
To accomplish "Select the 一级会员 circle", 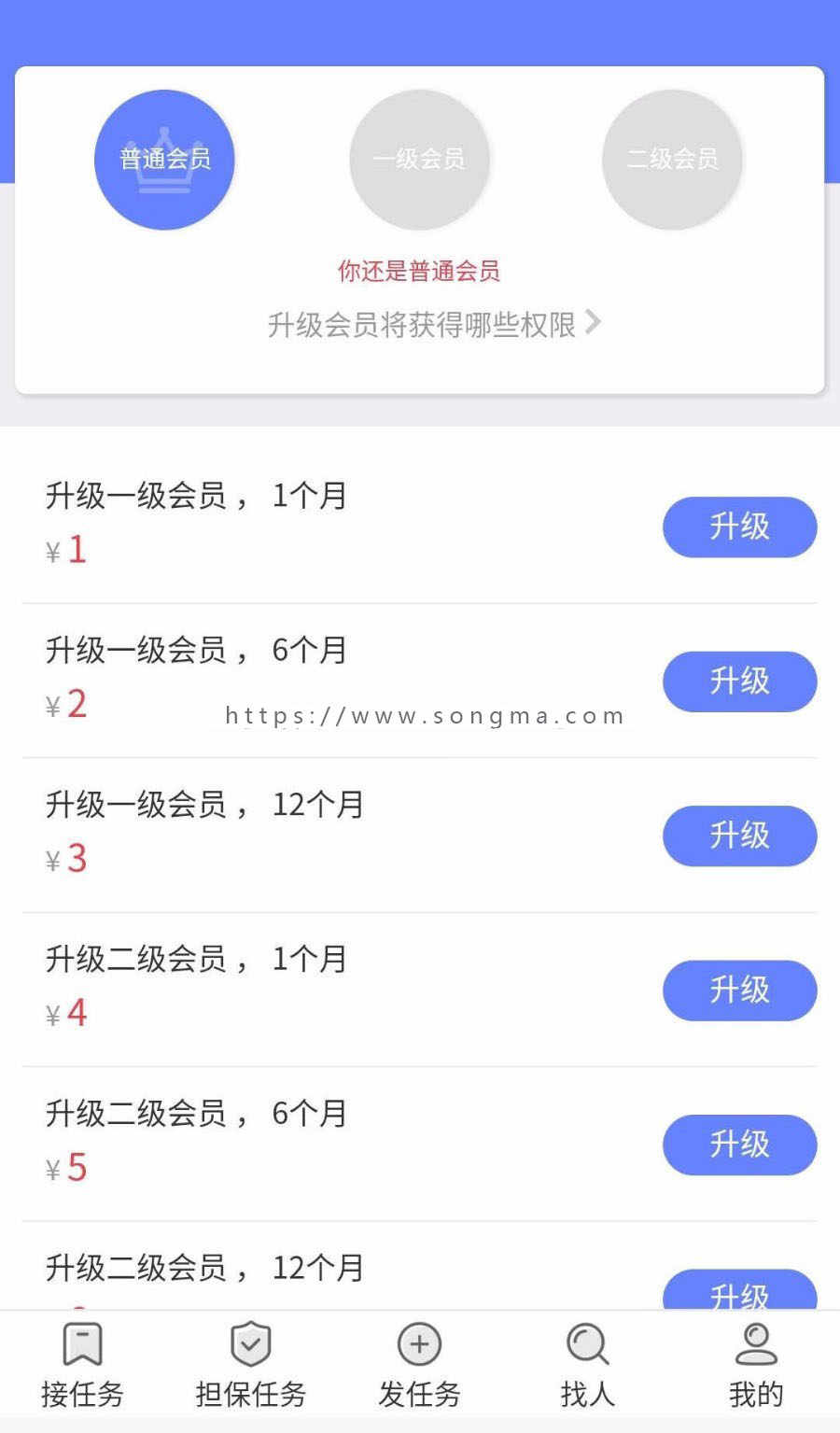I will tap(419, 160).
